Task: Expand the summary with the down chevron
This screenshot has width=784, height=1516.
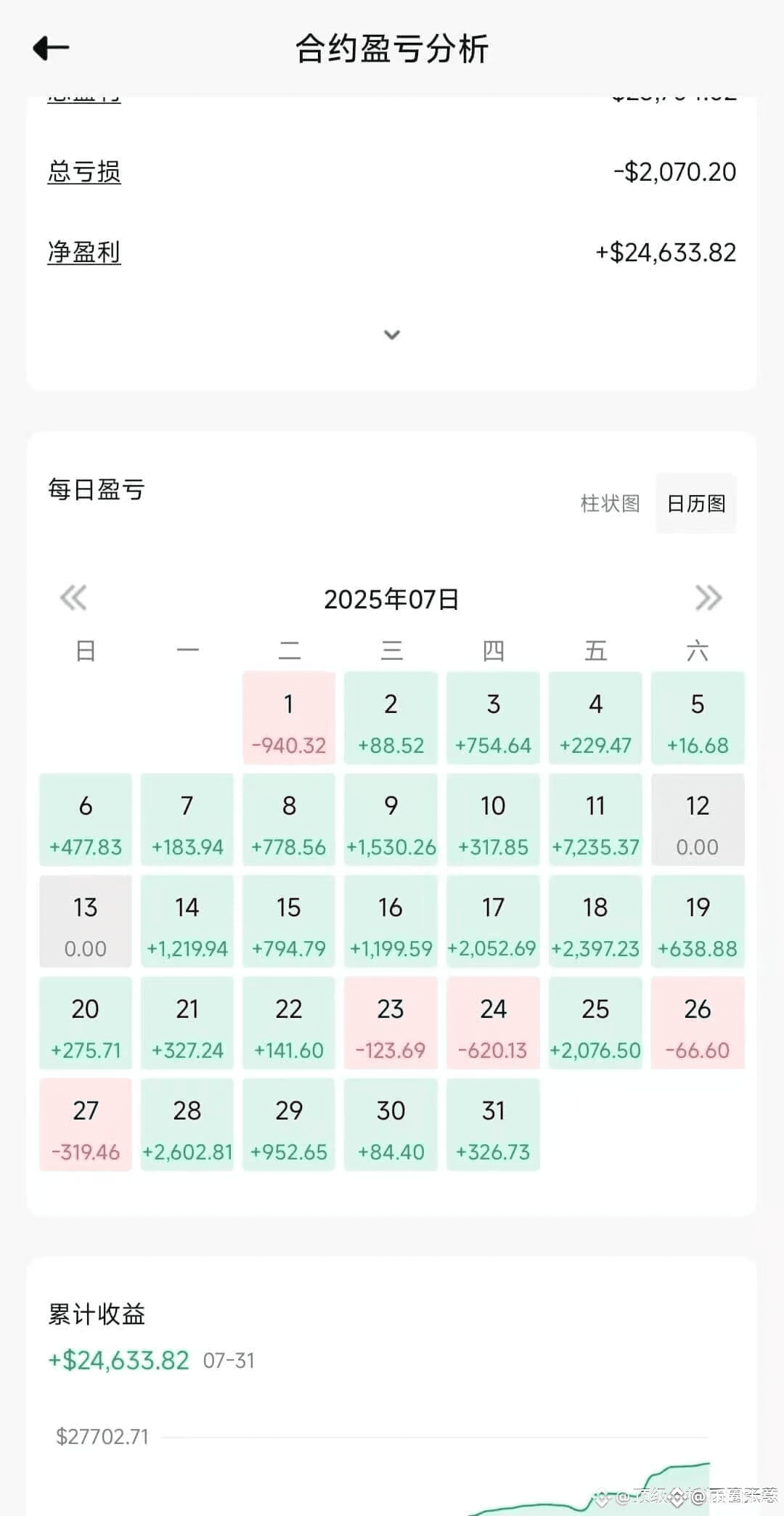Action: pos(392,335)
